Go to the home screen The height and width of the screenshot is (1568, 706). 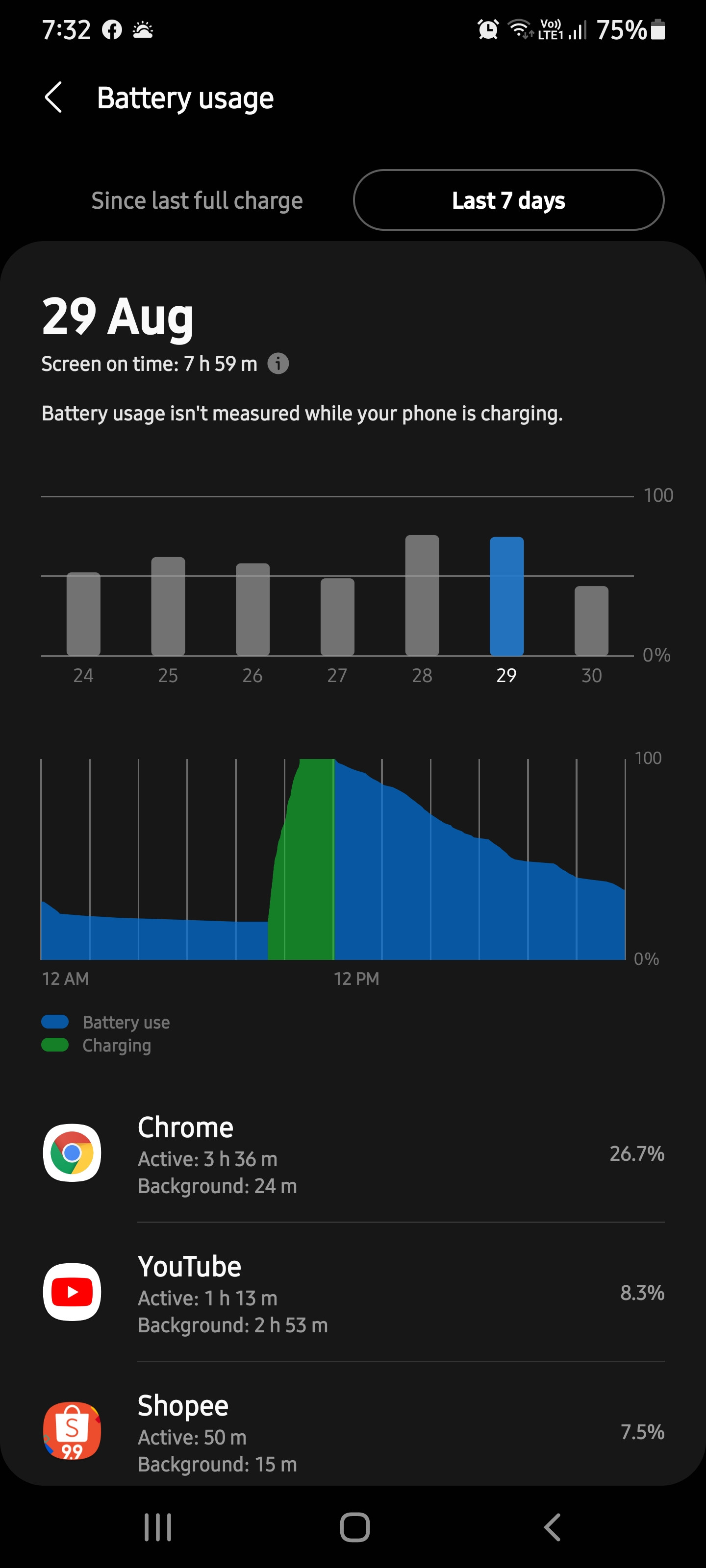[354, 1527]
